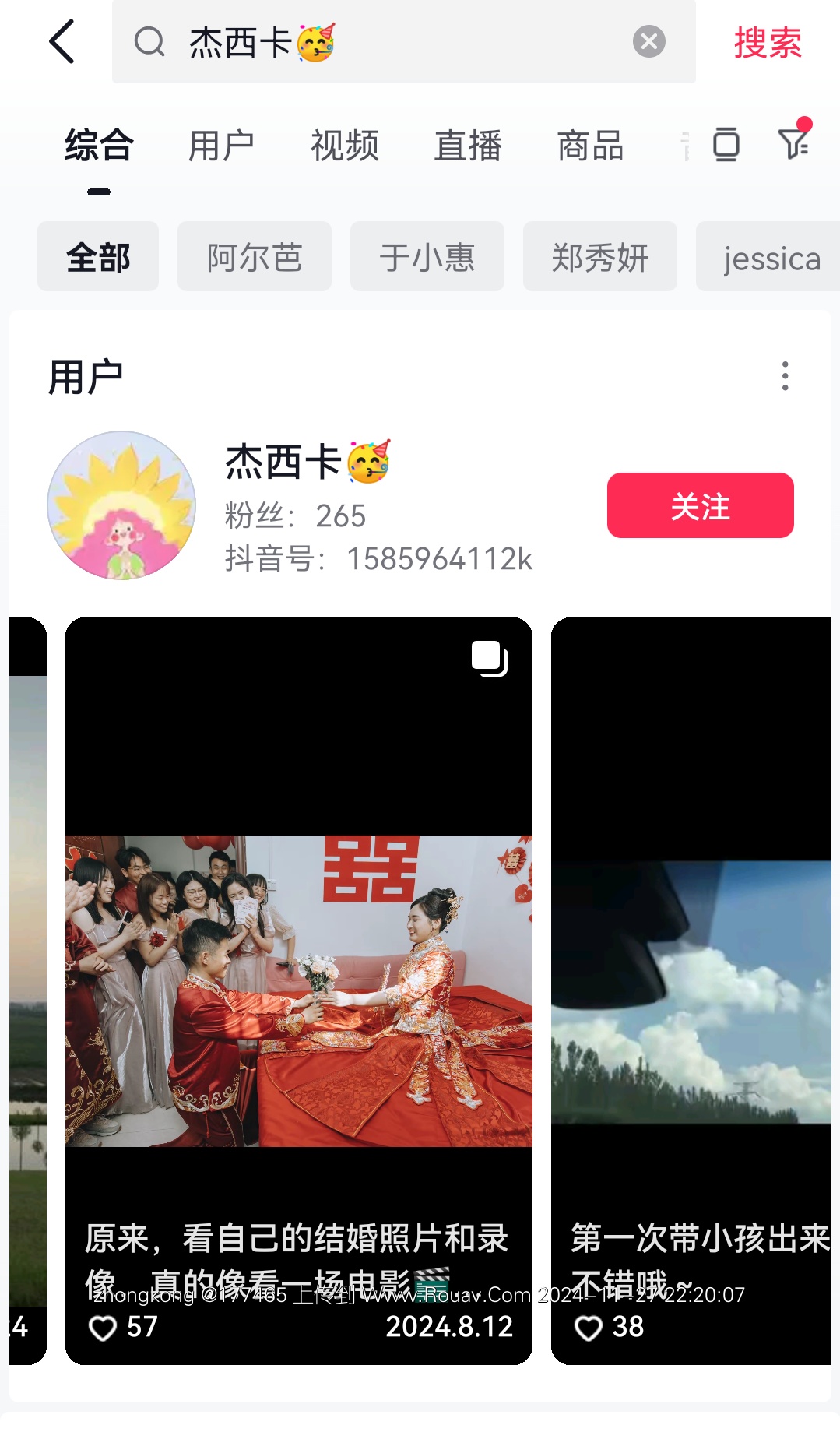
Task: Tap the search field containing 杰西卡
Action: (389, 42)
